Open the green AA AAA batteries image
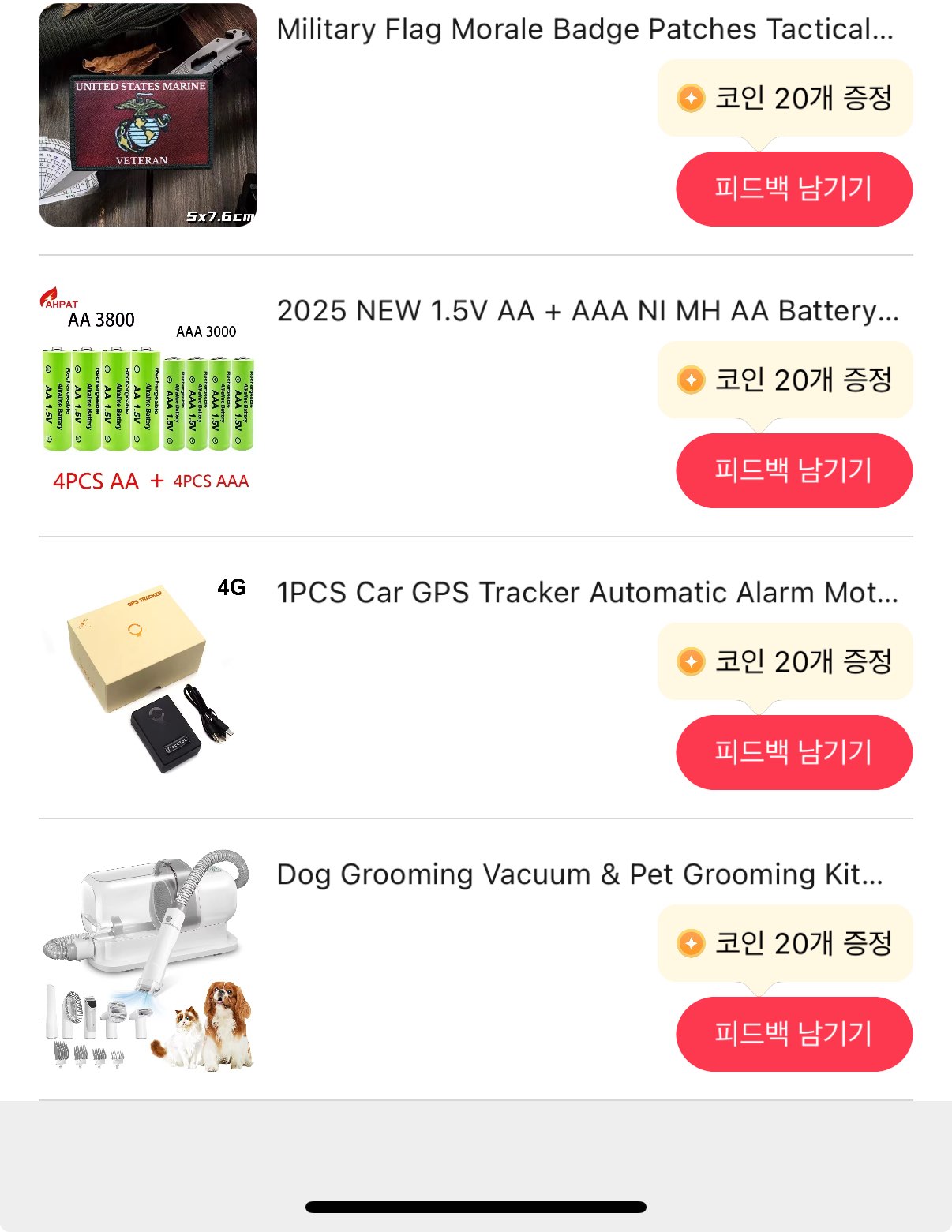 tap(148, 396)
